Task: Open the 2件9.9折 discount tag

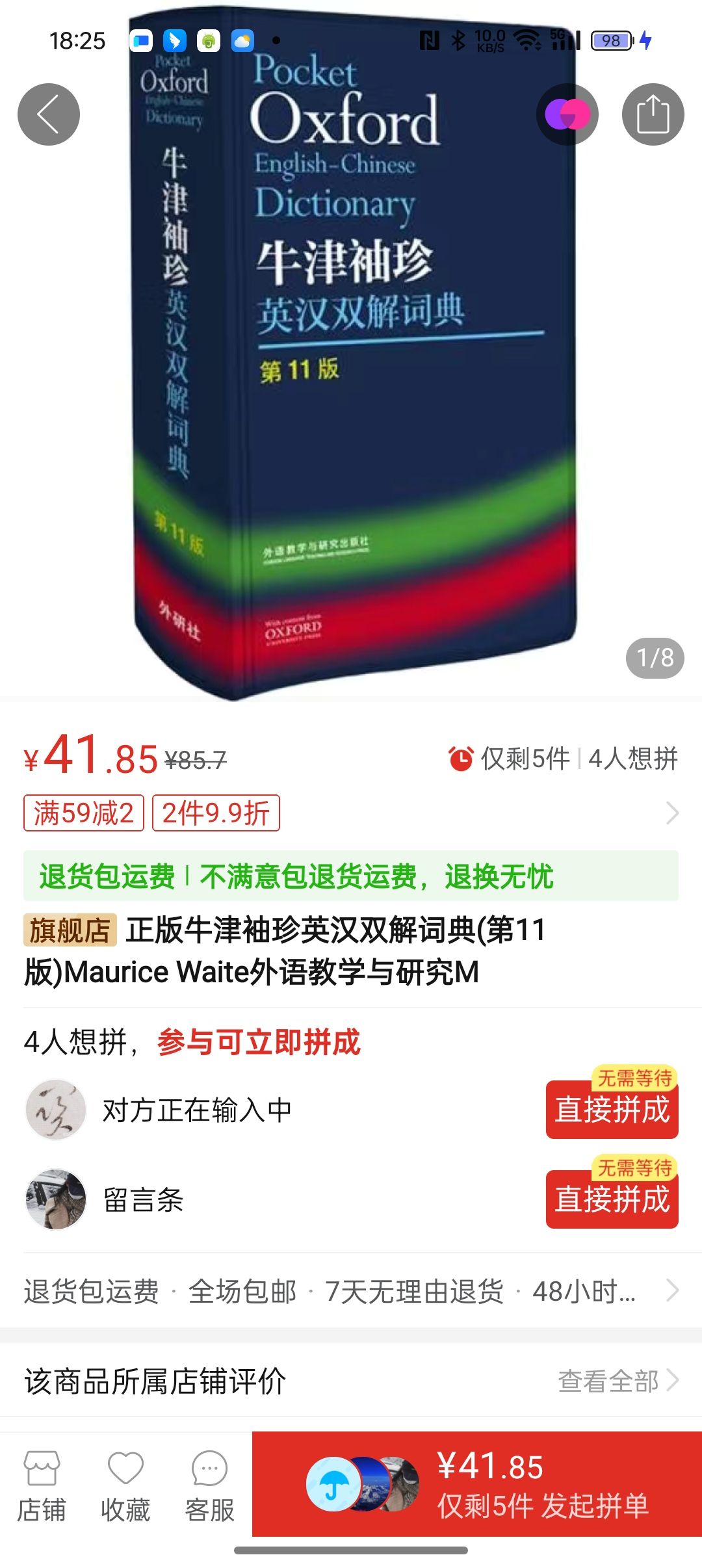Action: coord(216,813)
